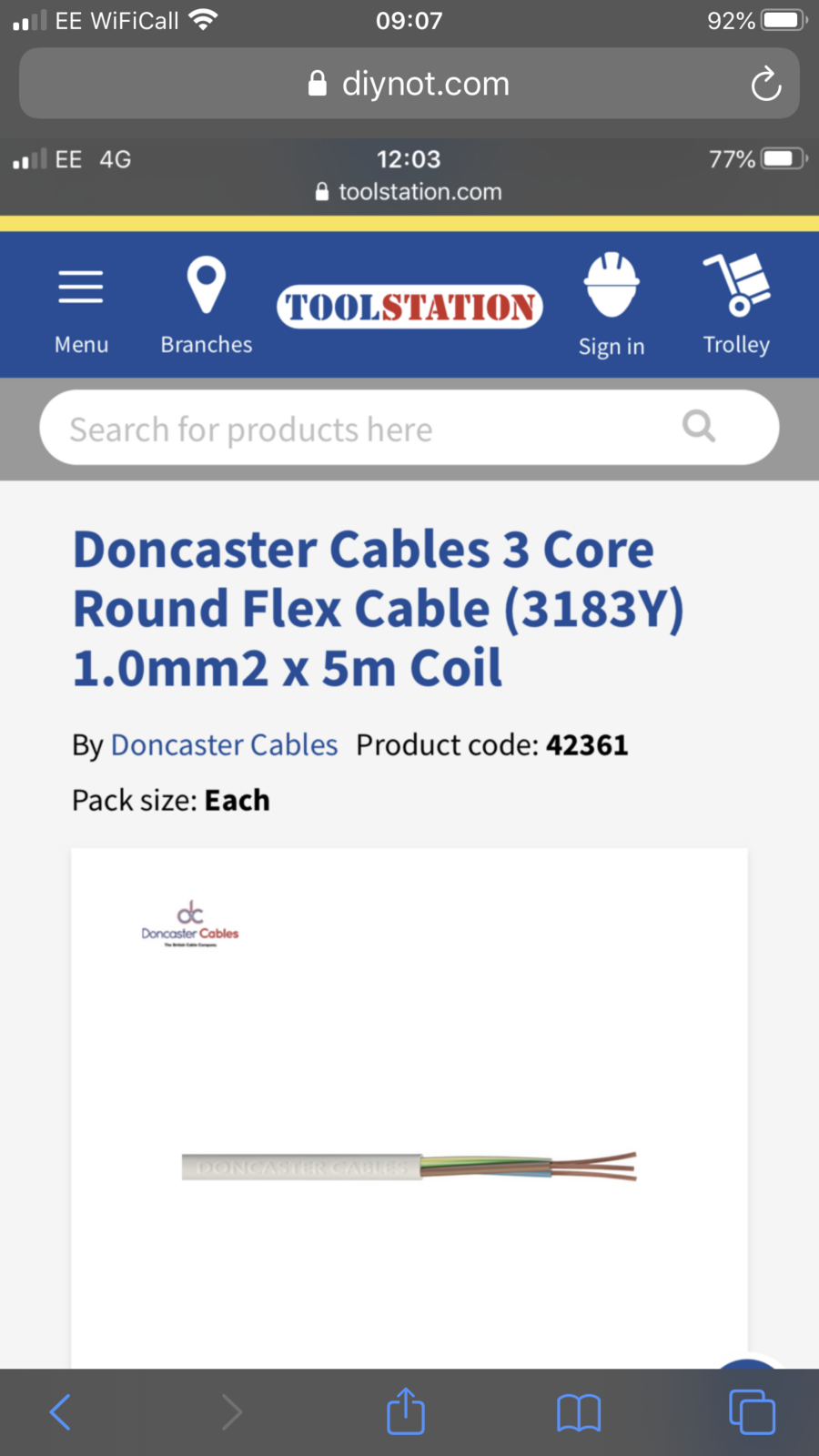Show all open Safari tabs

(x=752, y=1412)
